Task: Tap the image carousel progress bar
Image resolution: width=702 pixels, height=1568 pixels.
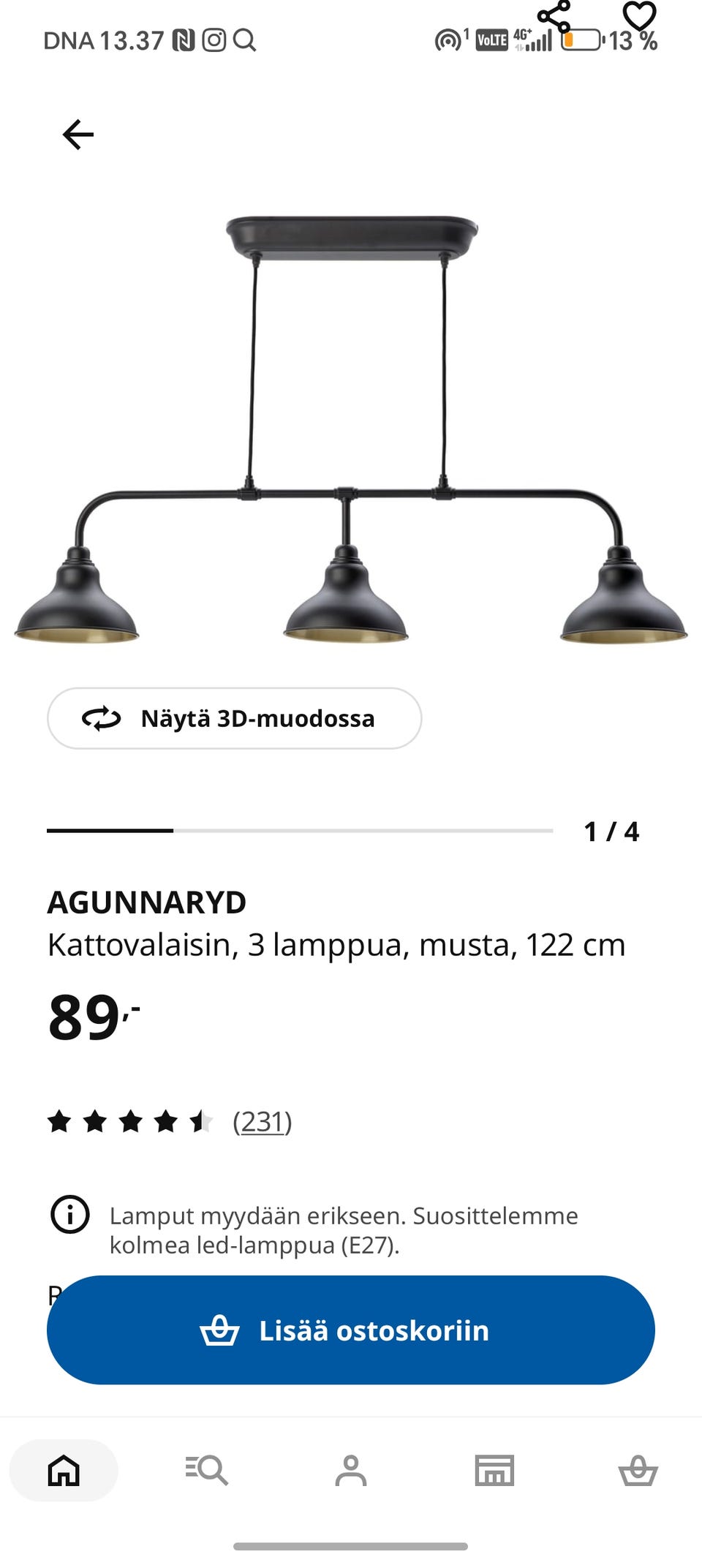Action: (x=300, y=831)
